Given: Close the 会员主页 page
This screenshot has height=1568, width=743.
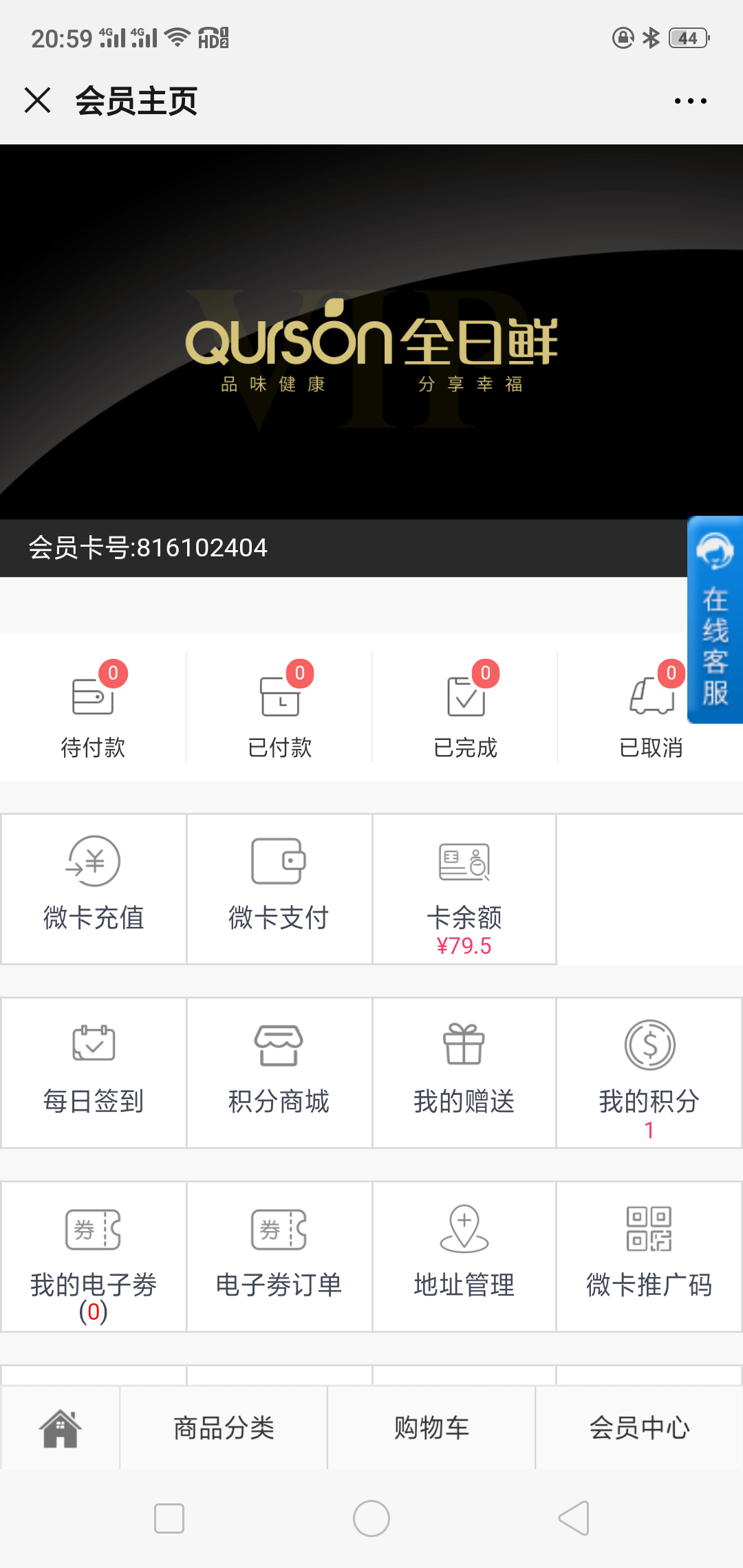Looking at the screenshot, I should point(38,100).
